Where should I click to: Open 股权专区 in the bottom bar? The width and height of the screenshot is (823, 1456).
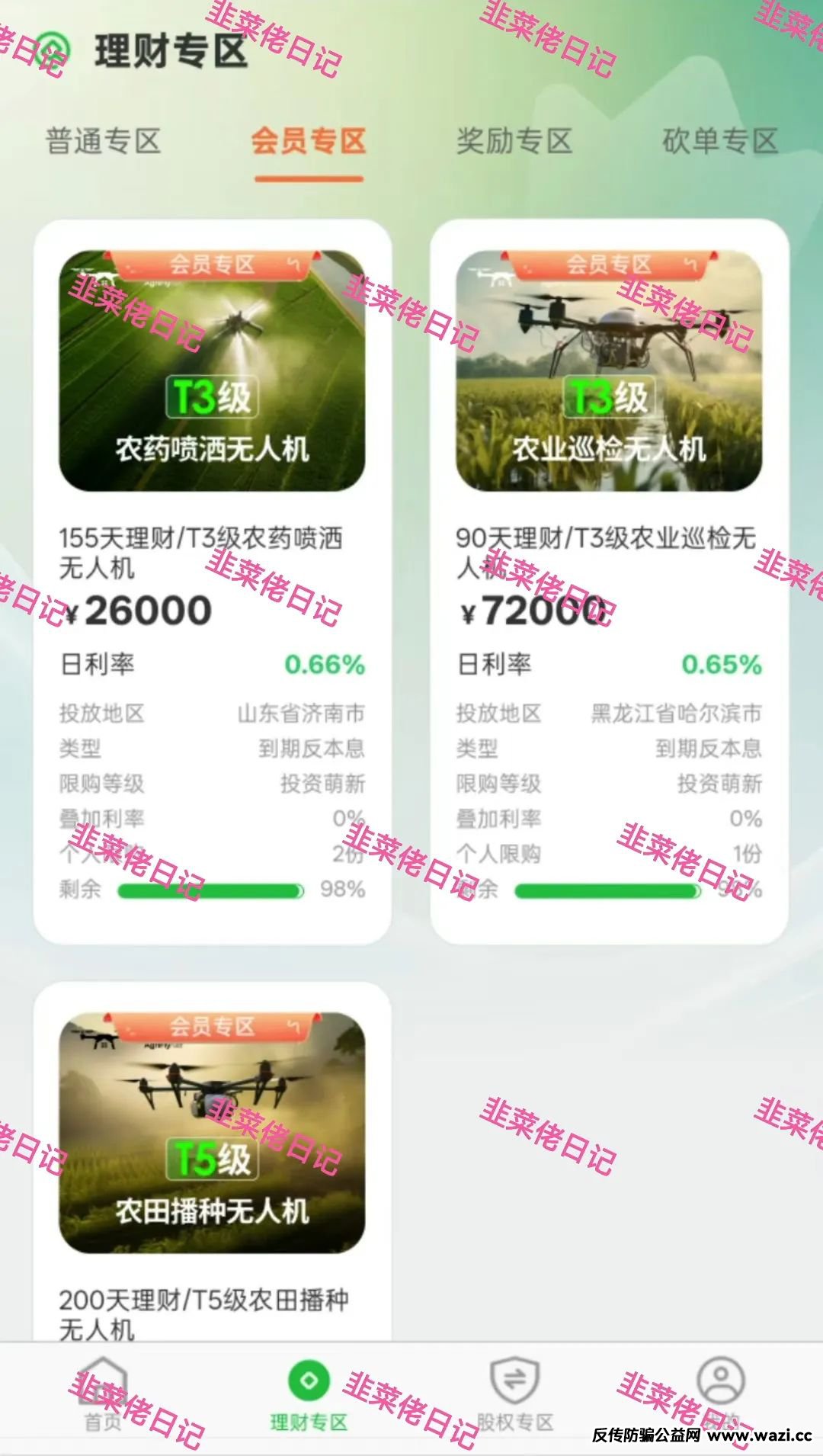[514, 1397]
